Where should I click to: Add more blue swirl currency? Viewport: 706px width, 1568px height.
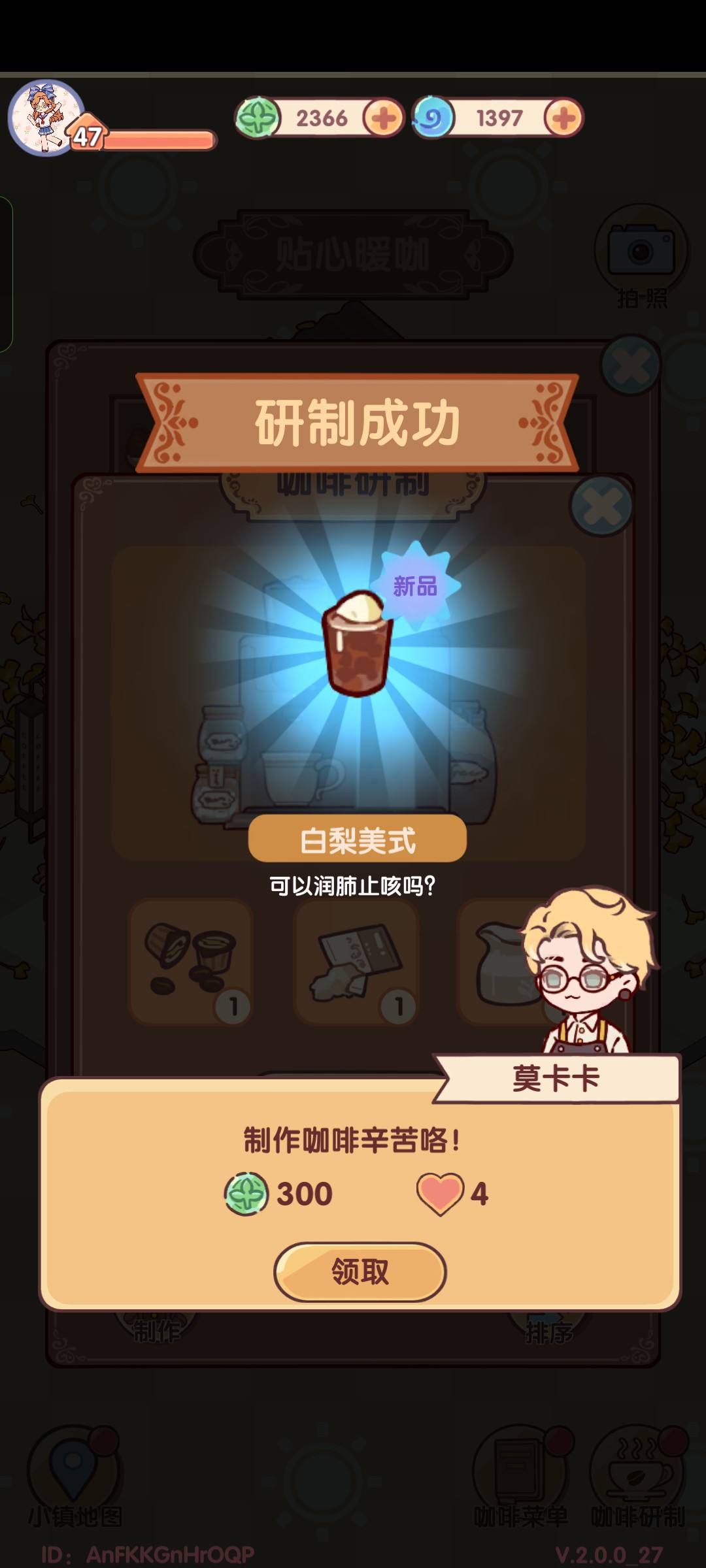tap(563, 118)
